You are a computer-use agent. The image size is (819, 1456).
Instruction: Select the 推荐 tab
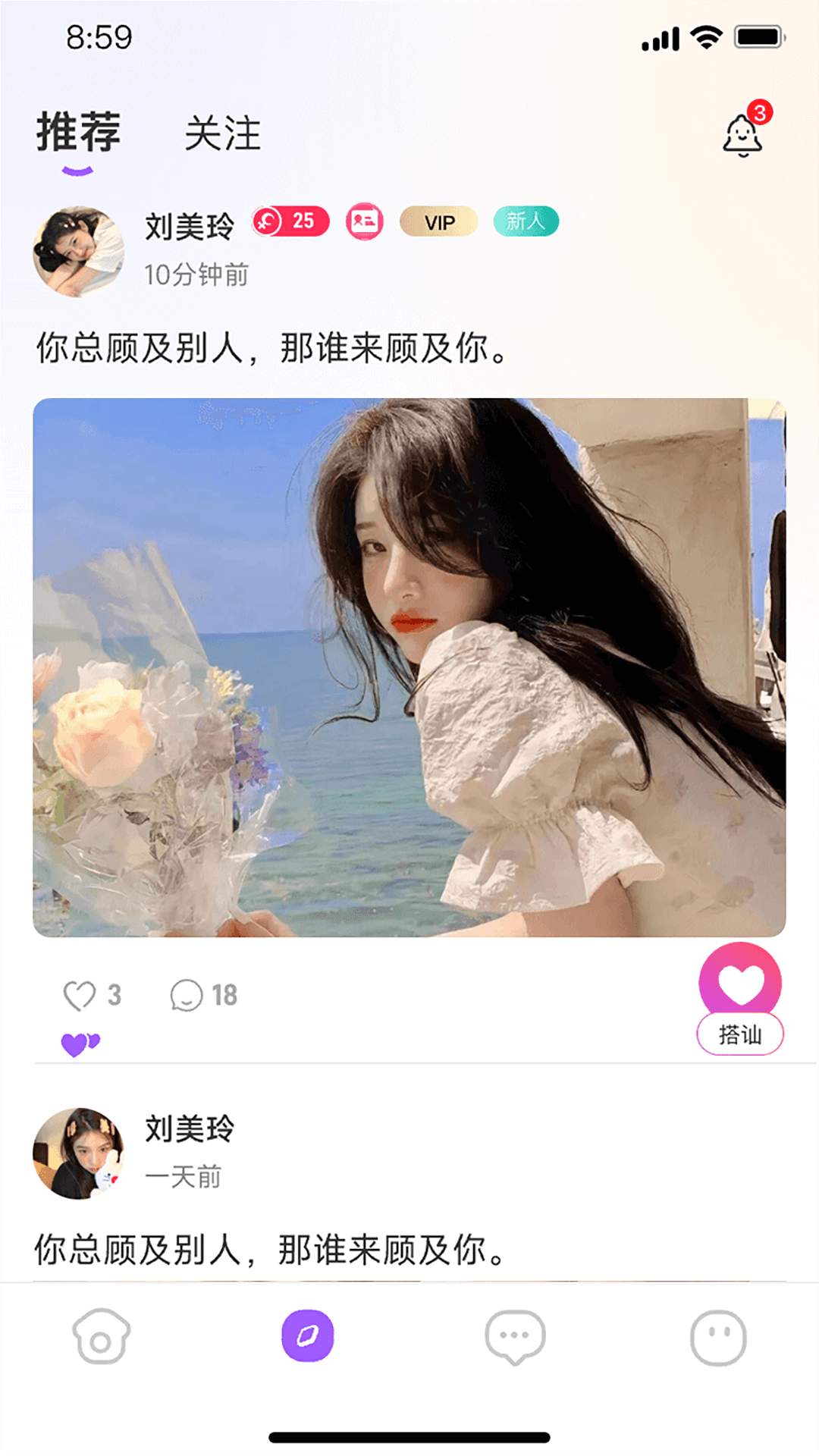click(78, 132)
